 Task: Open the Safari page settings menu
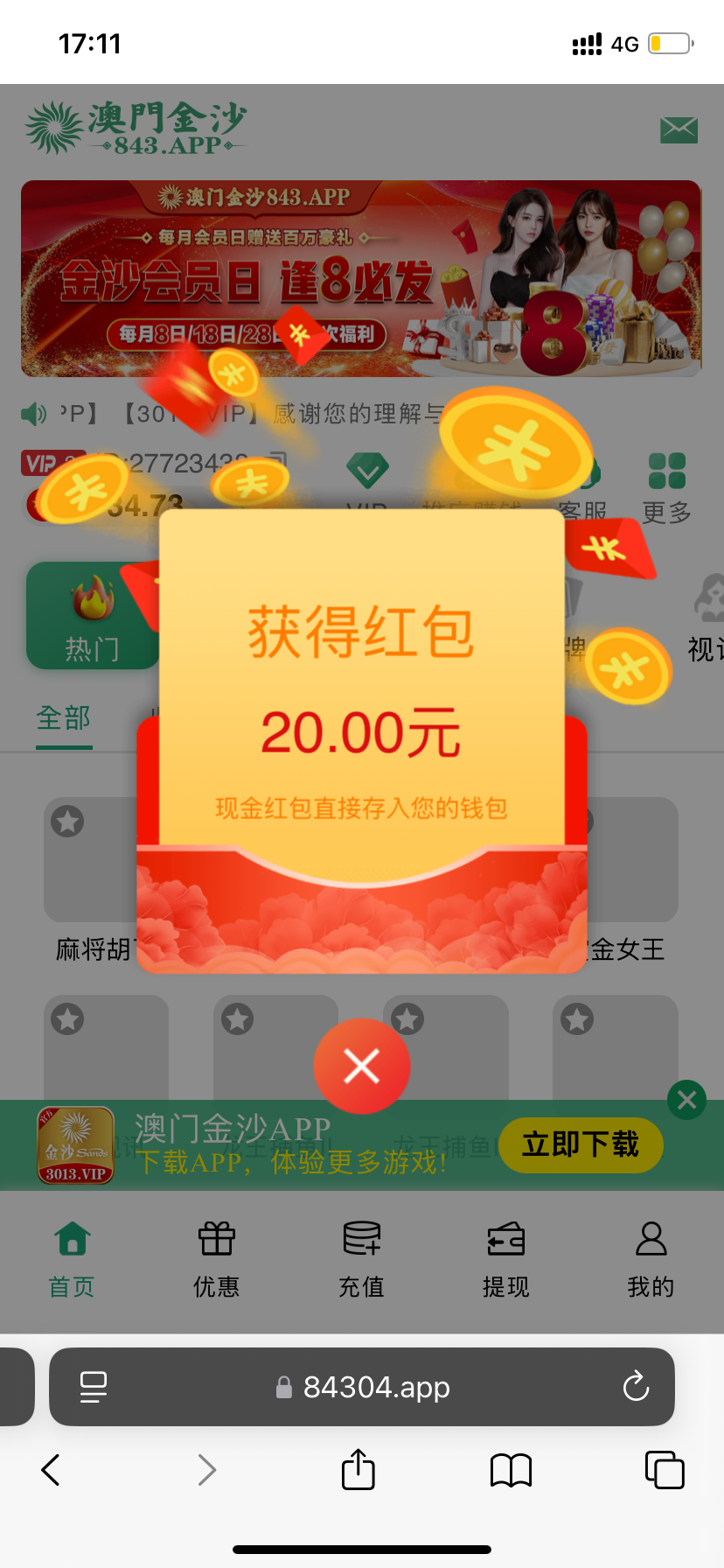pos(94,1387)
